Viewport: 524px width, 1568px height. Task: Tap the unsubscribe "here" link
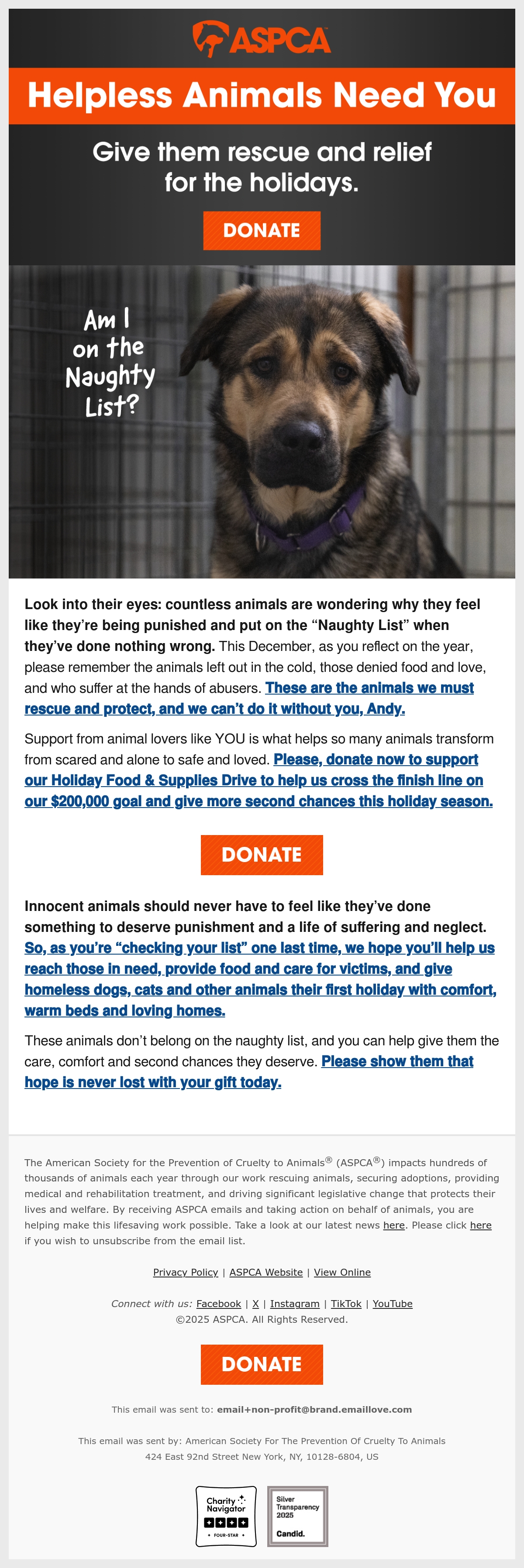click(x=480, y=1225)
